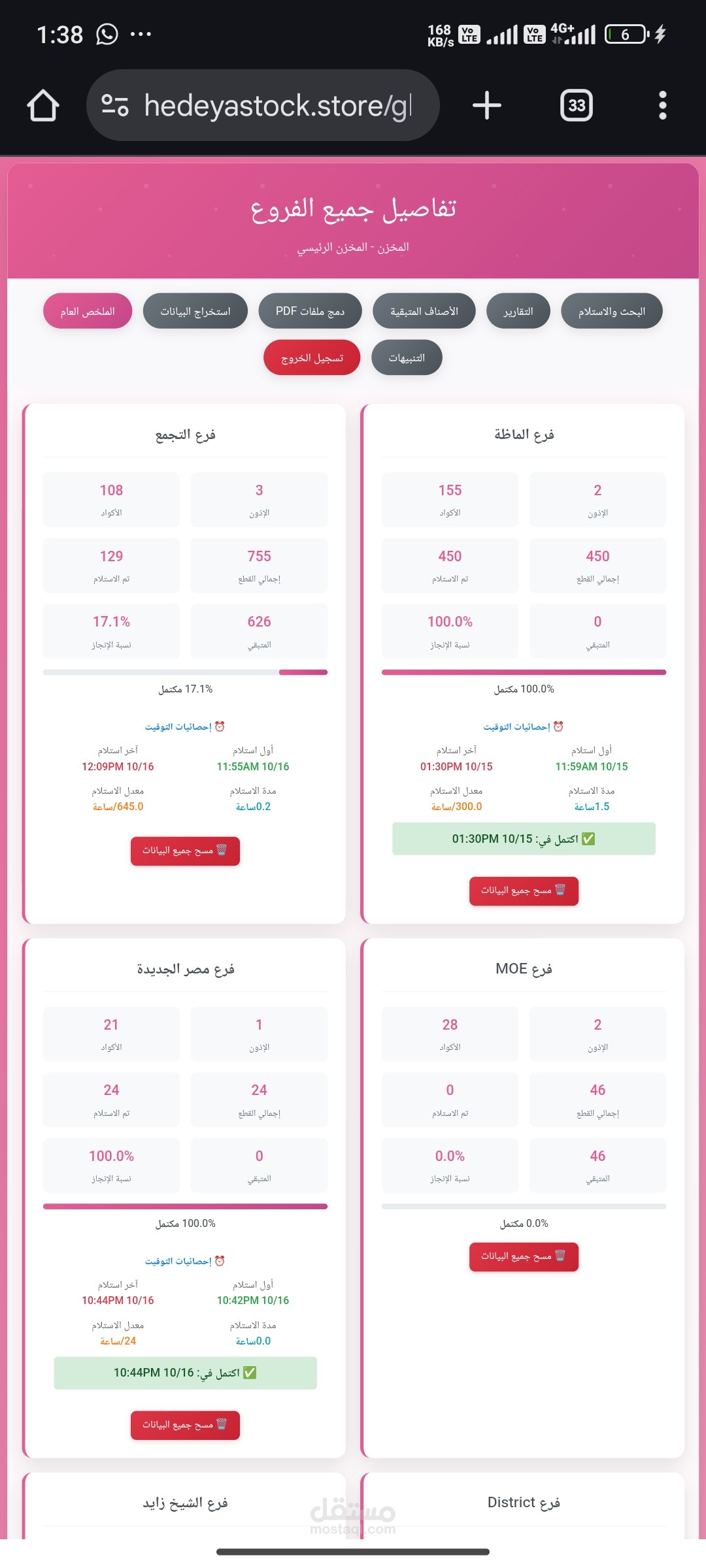Viewport: 706px width, 1568px height.
Task: Tap مسح جميع البيانات for فرع مصر الجديدة
Action: coord(185,1425)
